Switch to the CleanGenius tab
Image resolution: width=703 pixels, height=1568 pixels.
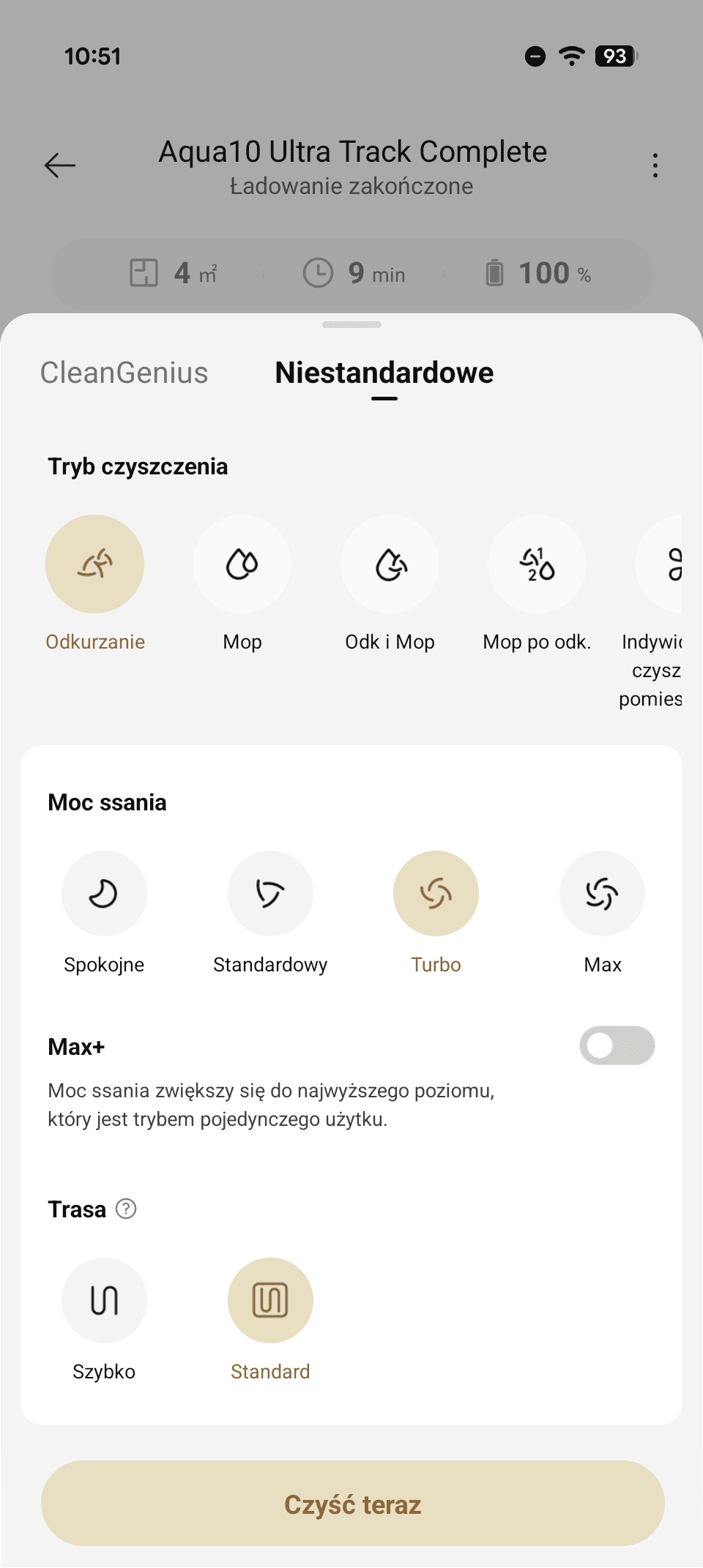(x=124, y=373)
